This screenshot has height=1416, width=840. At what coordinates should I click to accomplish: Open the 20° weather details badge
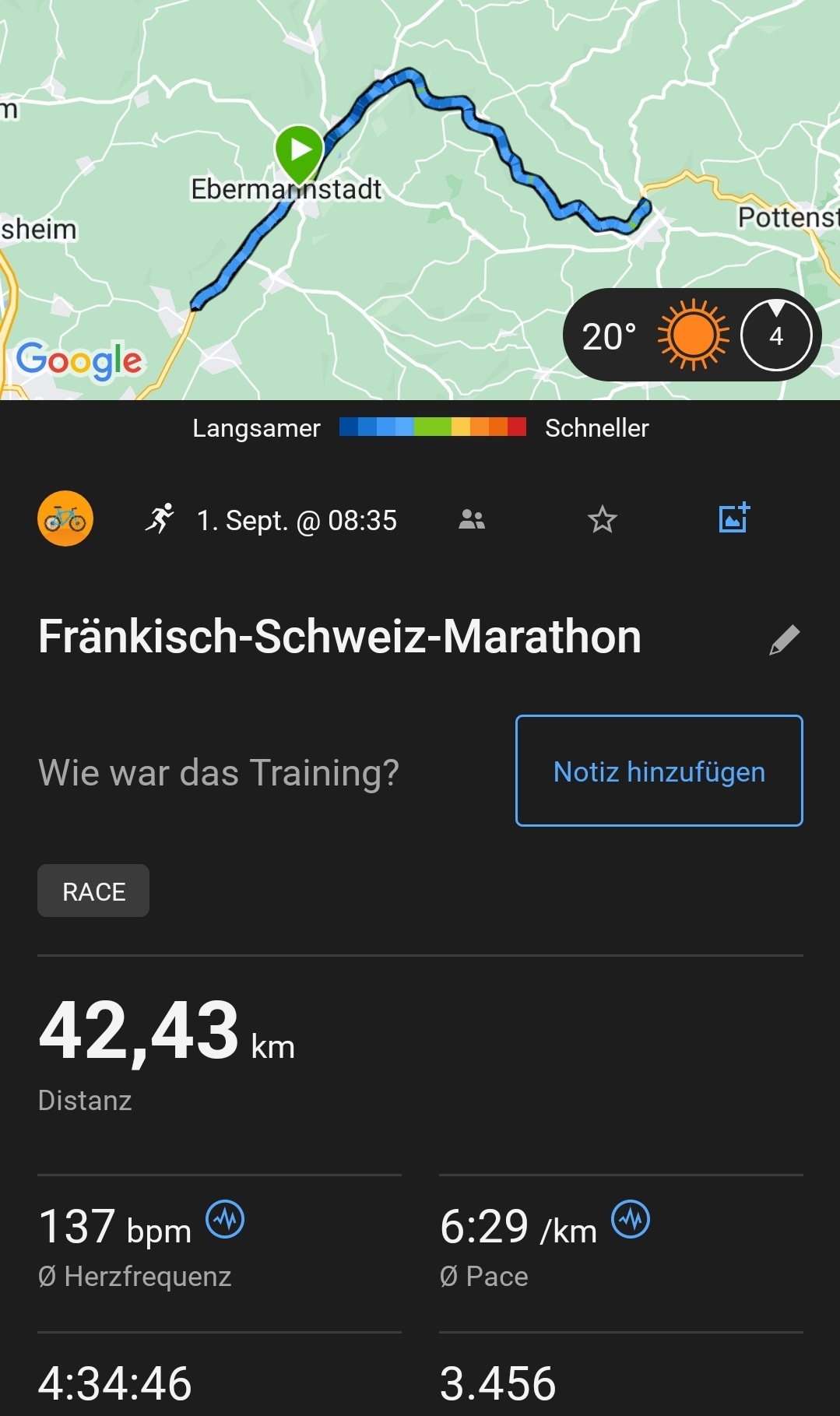[691, 336]
